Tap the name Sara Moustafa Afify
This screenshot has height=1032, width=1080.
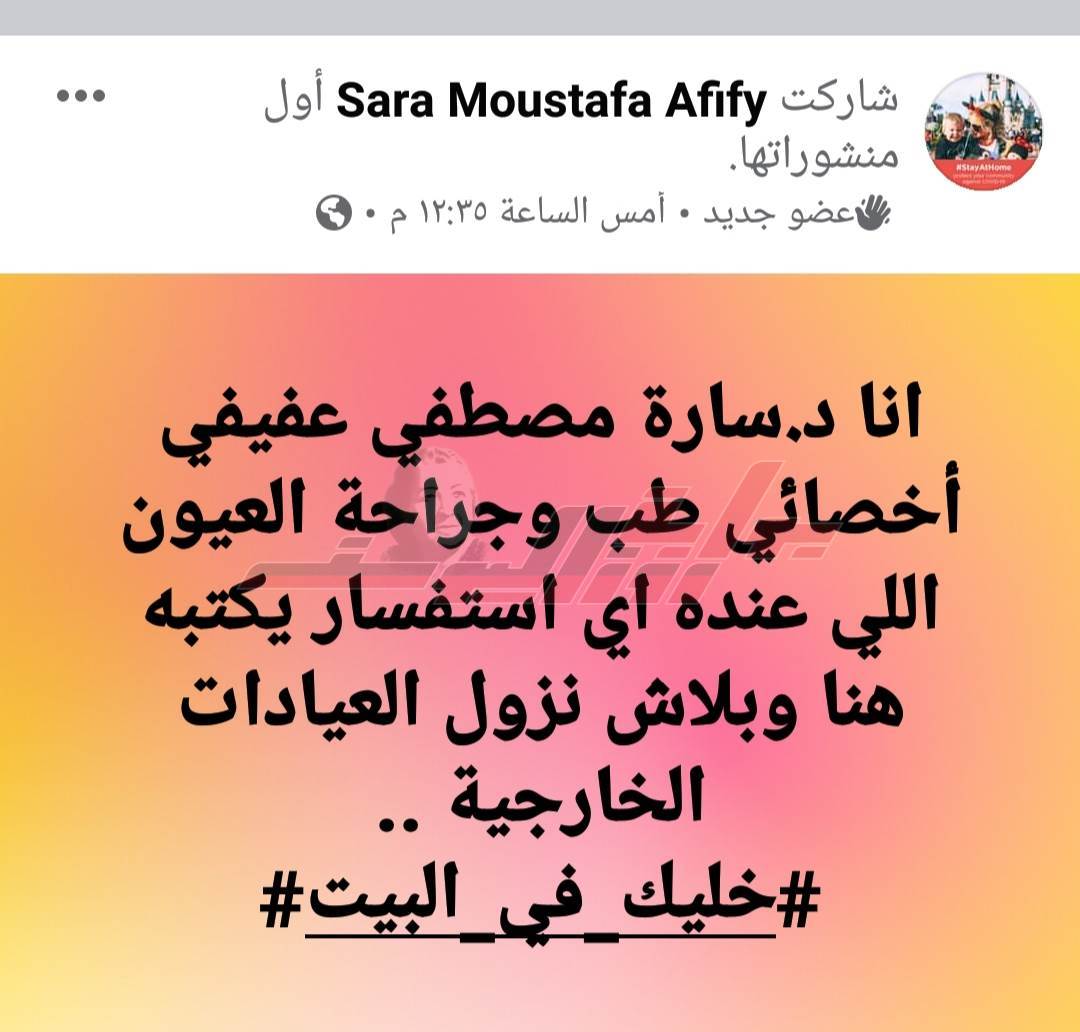tap(551, 101)
